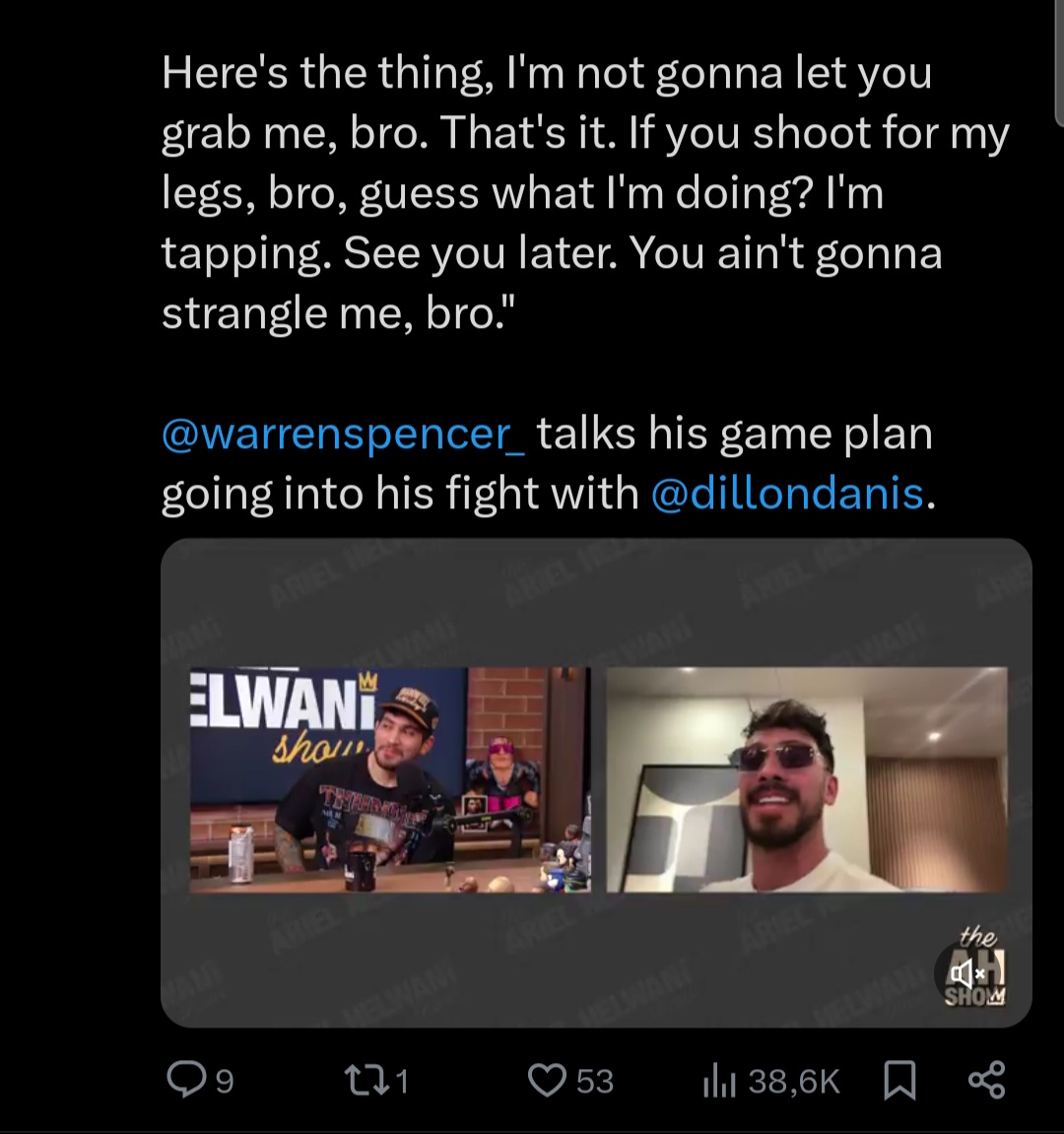Open the @warrenspencer_ profile mention
The width and height of the screenshot is (1064, 1134).
(343, 434)
